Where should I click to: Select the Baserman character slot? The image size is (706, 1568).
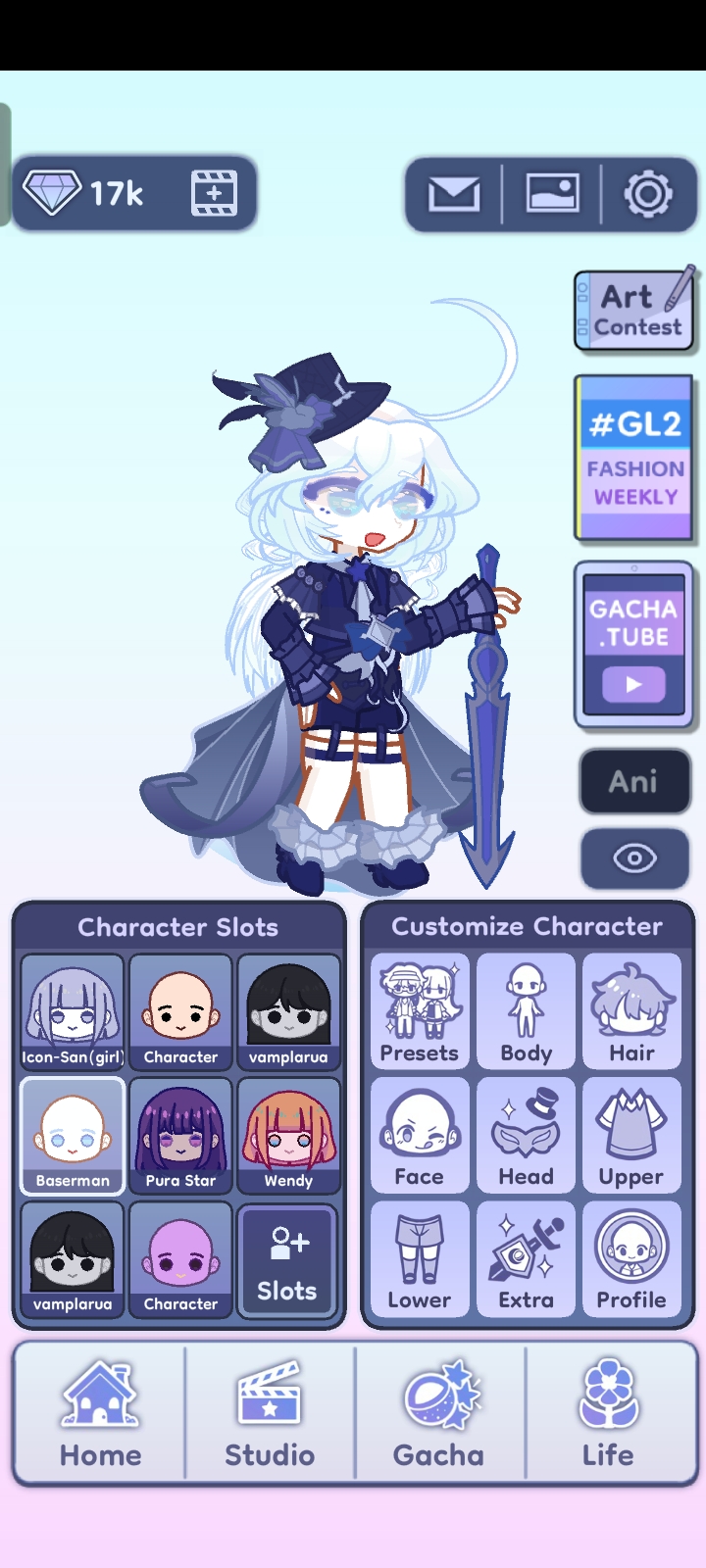(71, 1135)
